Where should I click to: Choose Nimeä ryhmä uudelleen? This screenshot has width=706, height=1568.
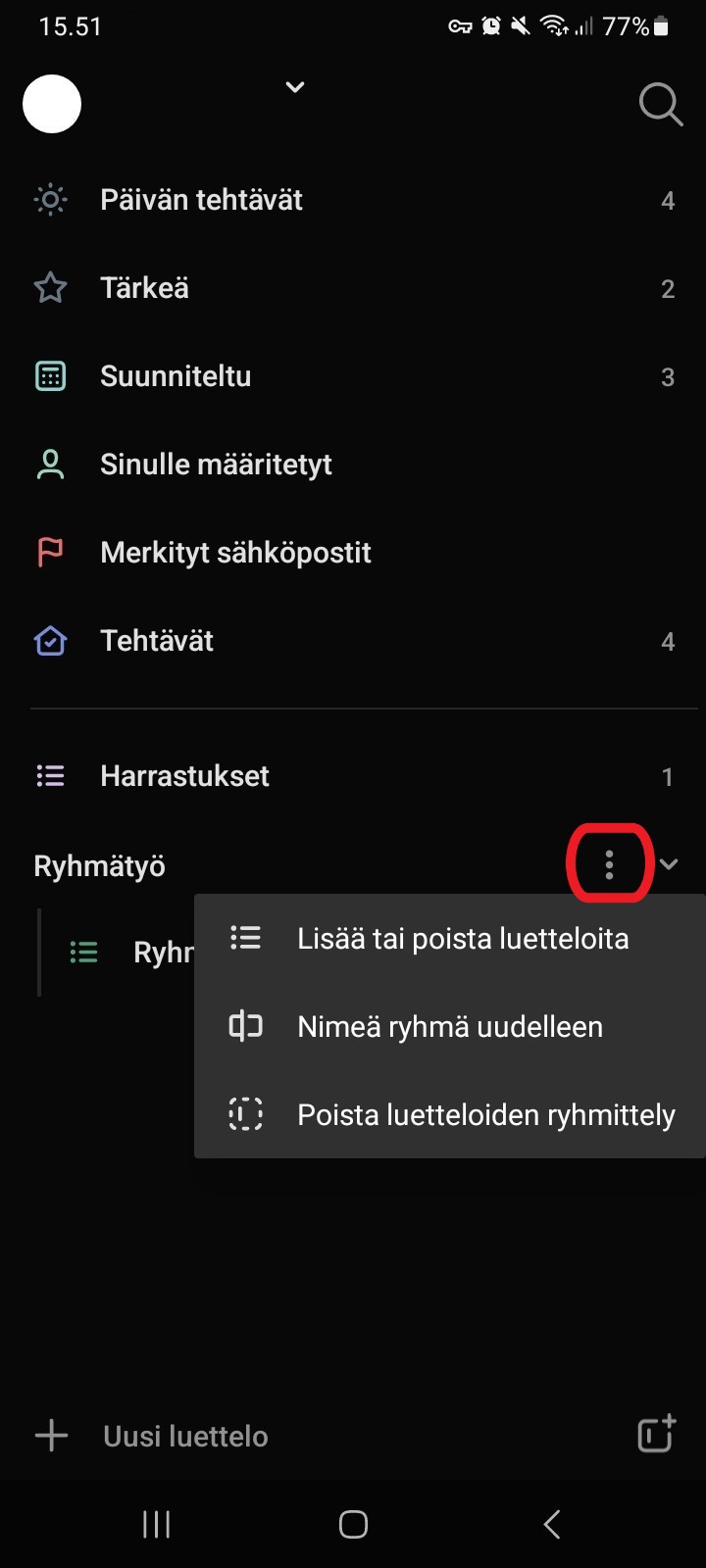(450, 1027)
